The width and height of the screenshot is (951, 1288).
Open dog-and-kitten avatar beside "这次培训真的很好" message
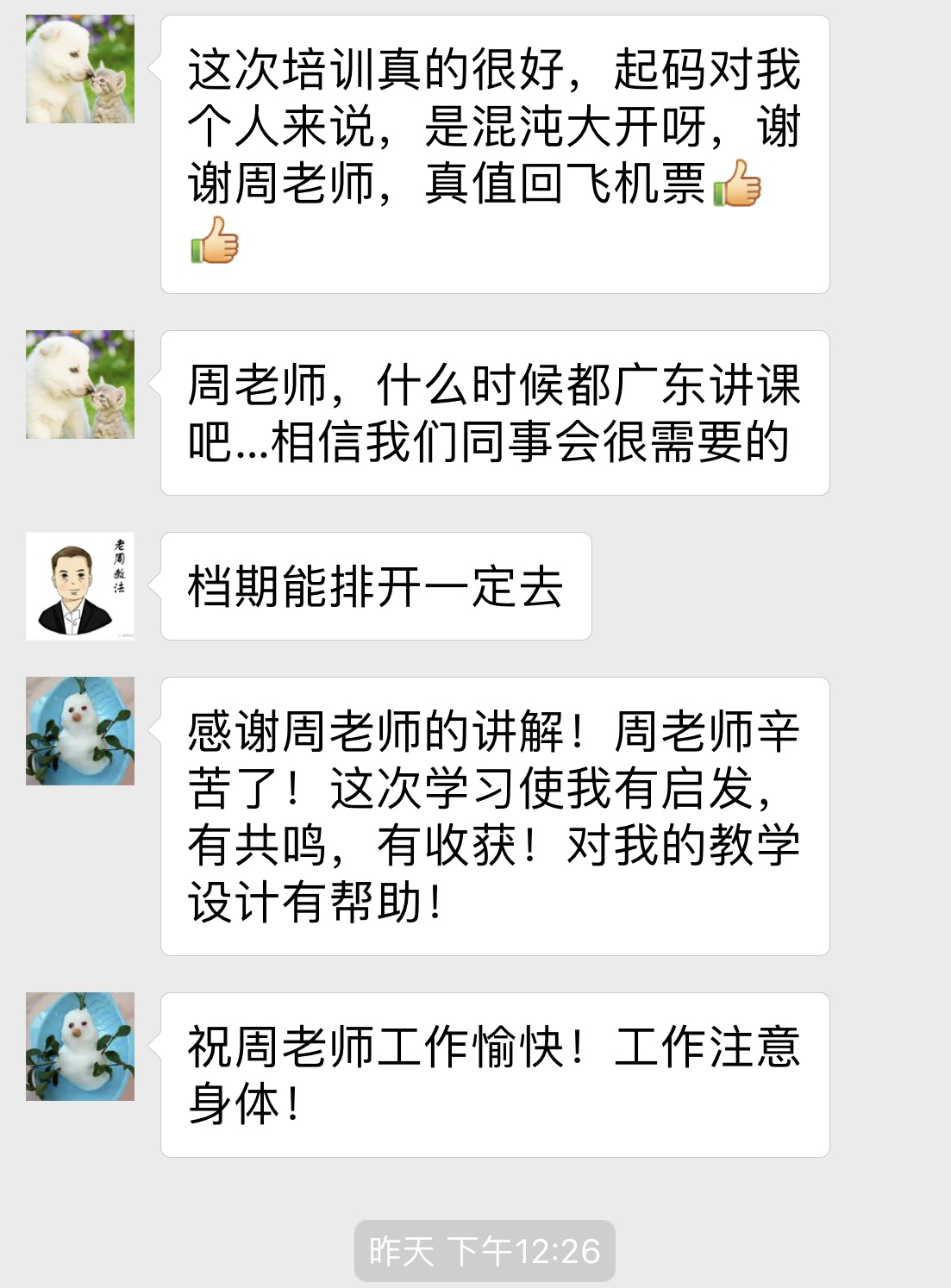pos(80,69)
